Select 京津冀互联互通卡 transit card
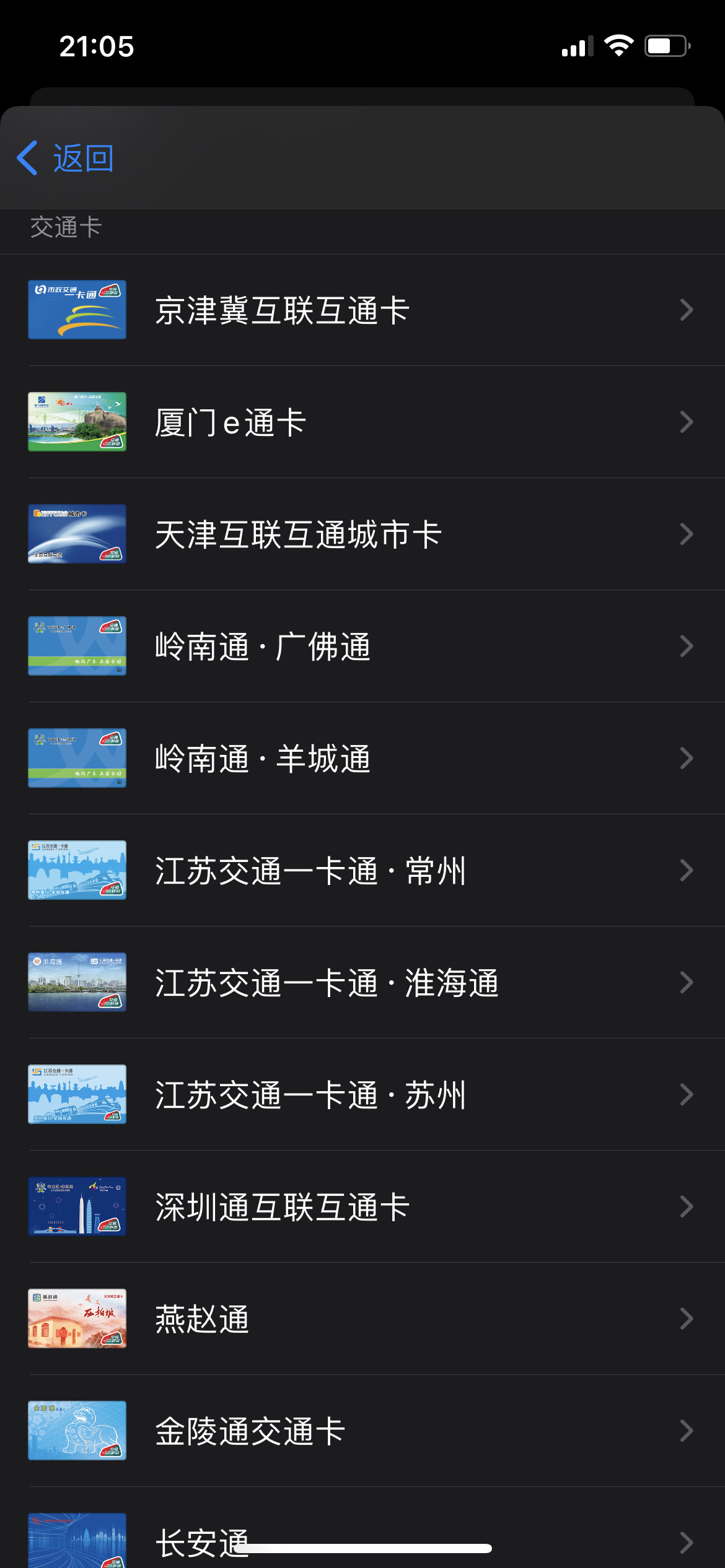This screenshot has width=725, height=1568. [x=362, y=310]
